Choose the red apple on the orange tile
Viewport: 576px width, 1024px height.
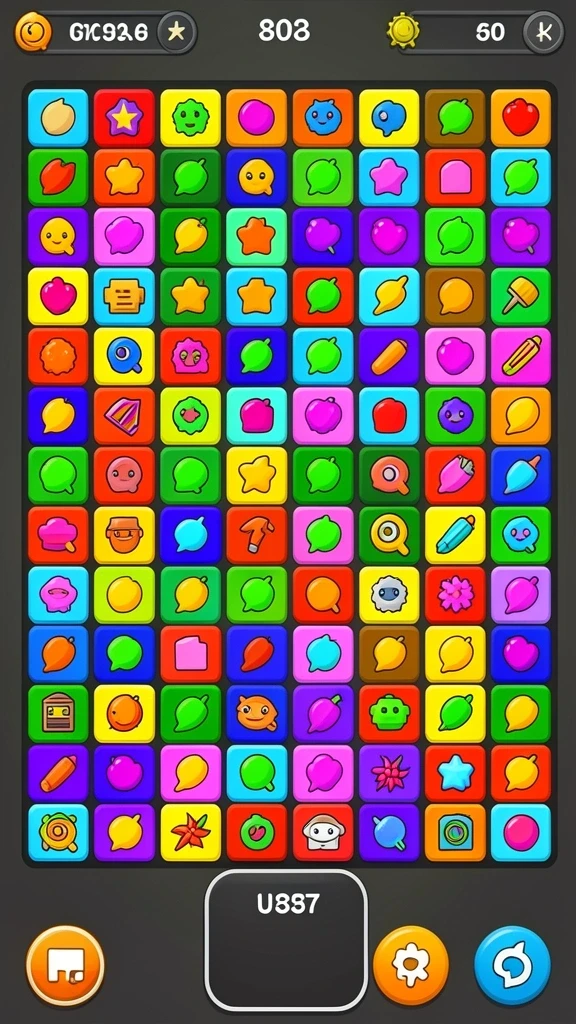pos(521,118)
